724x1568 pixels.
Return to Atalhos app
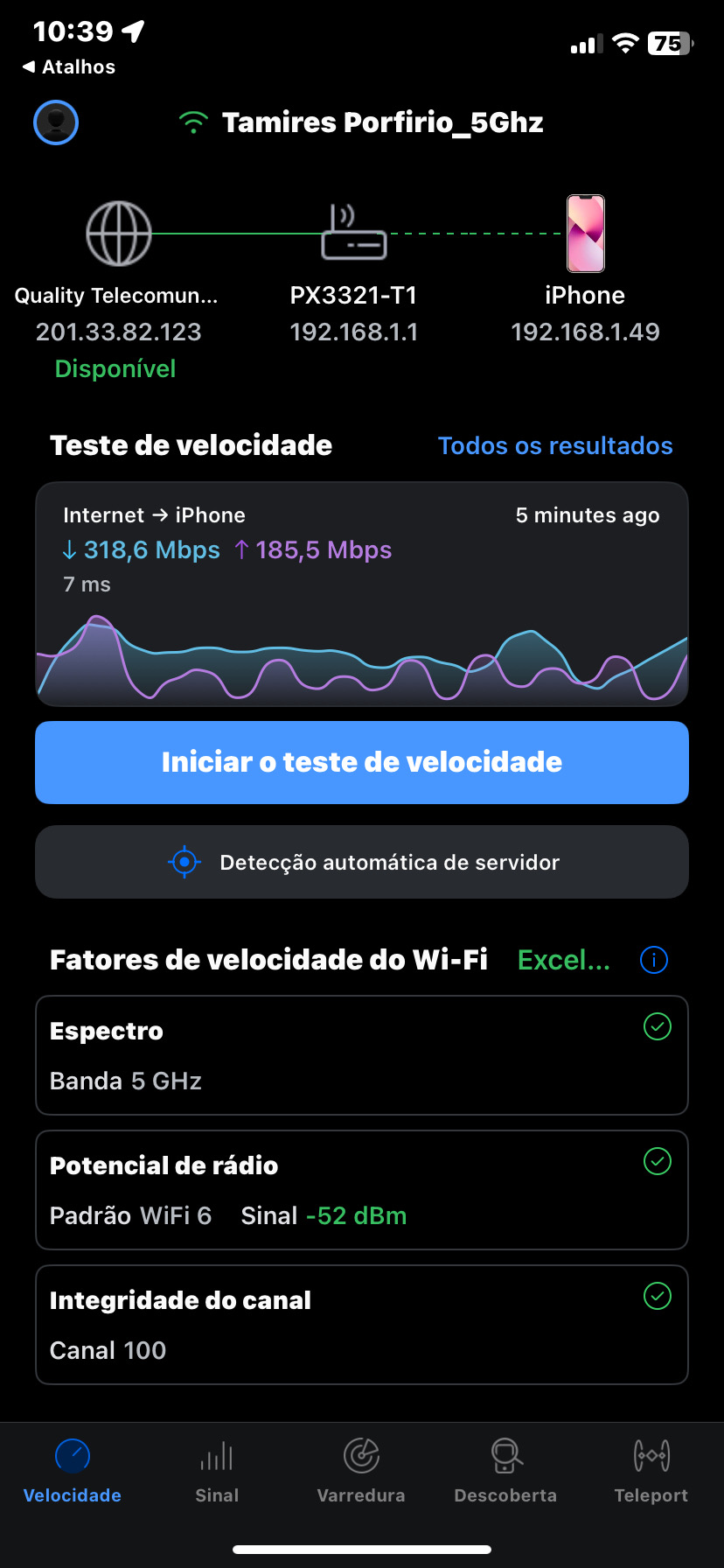(x=69, y=67)
